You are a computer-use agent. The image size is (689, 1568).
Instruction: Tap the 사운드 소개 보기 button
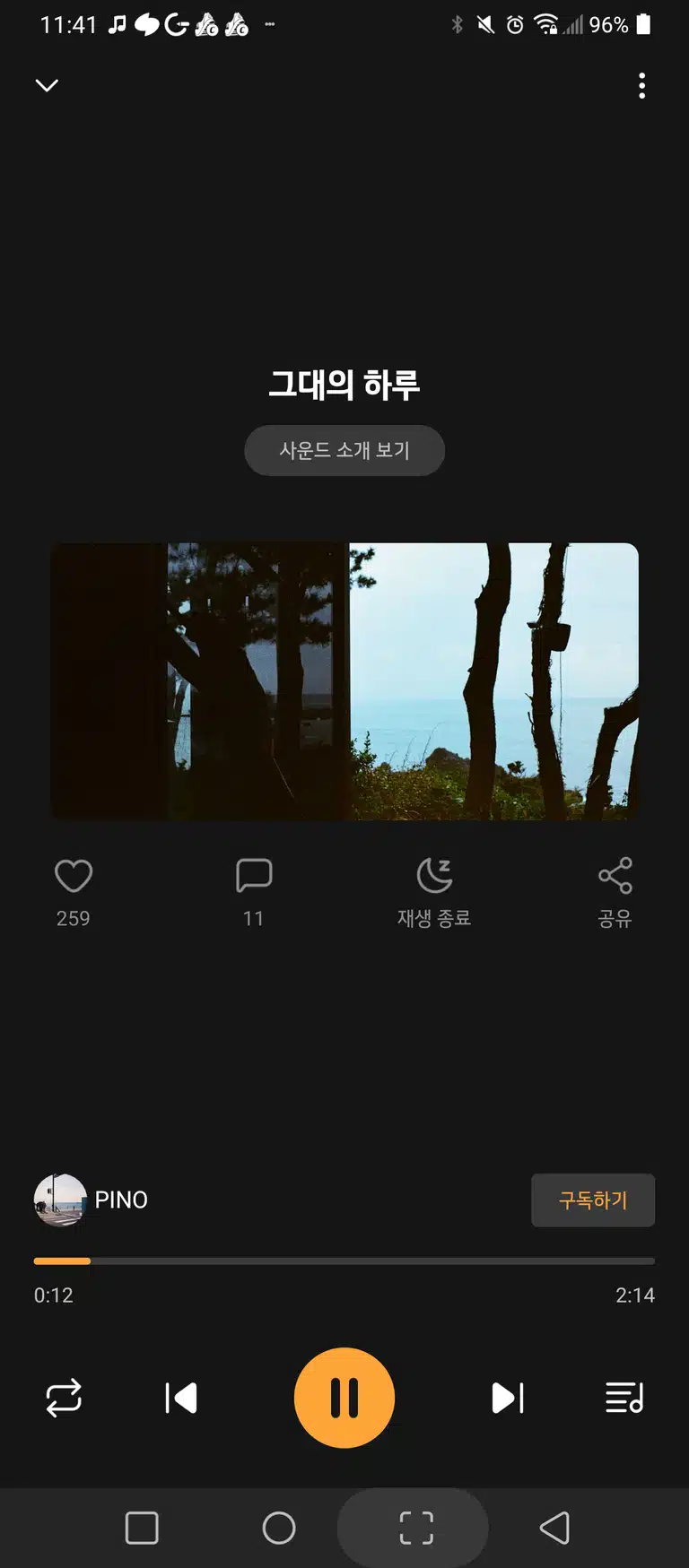coord(344,450)
